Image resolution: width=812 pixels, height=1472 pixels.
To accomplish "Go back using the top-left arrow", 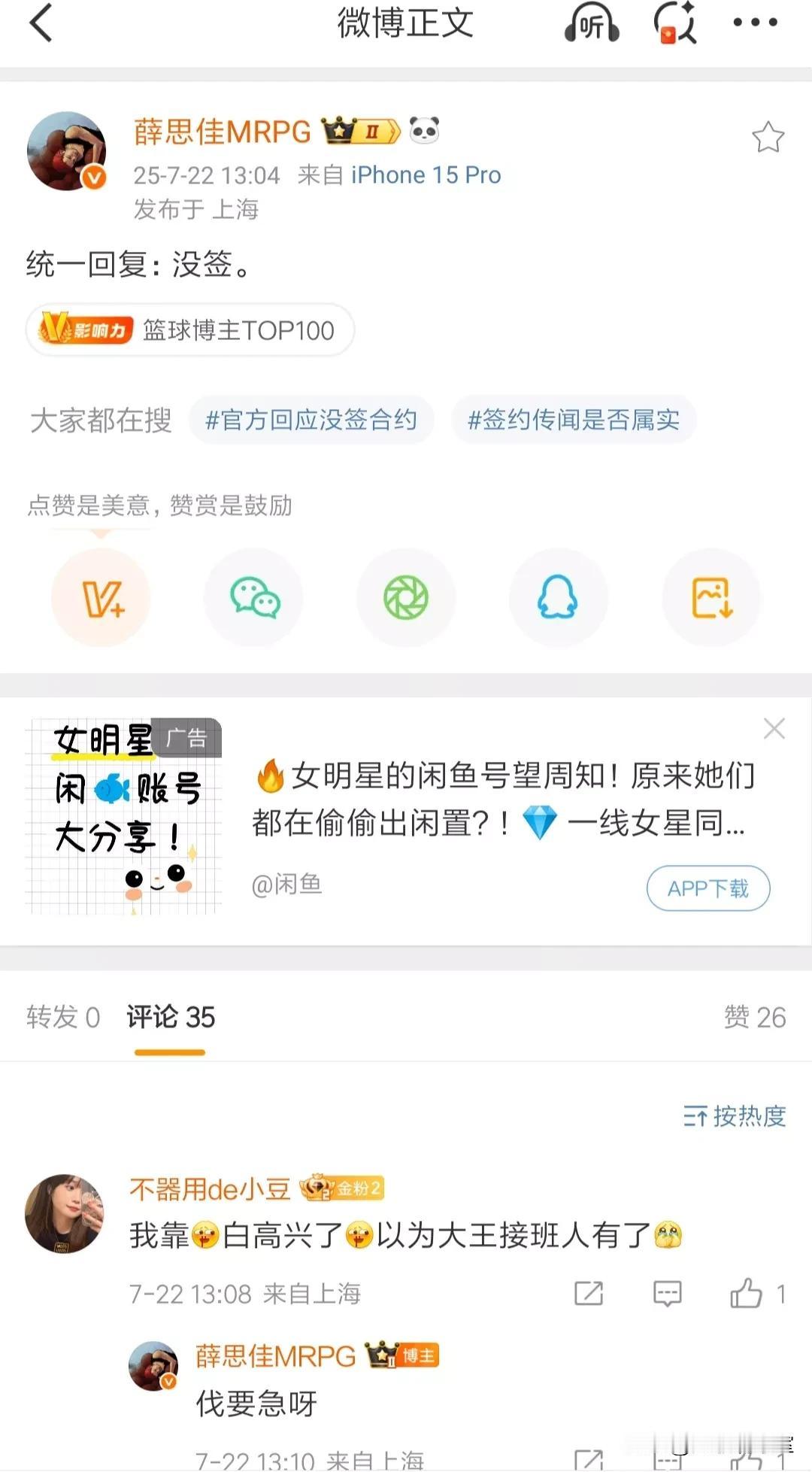I will pyautogui.click(x=41, y=23).
